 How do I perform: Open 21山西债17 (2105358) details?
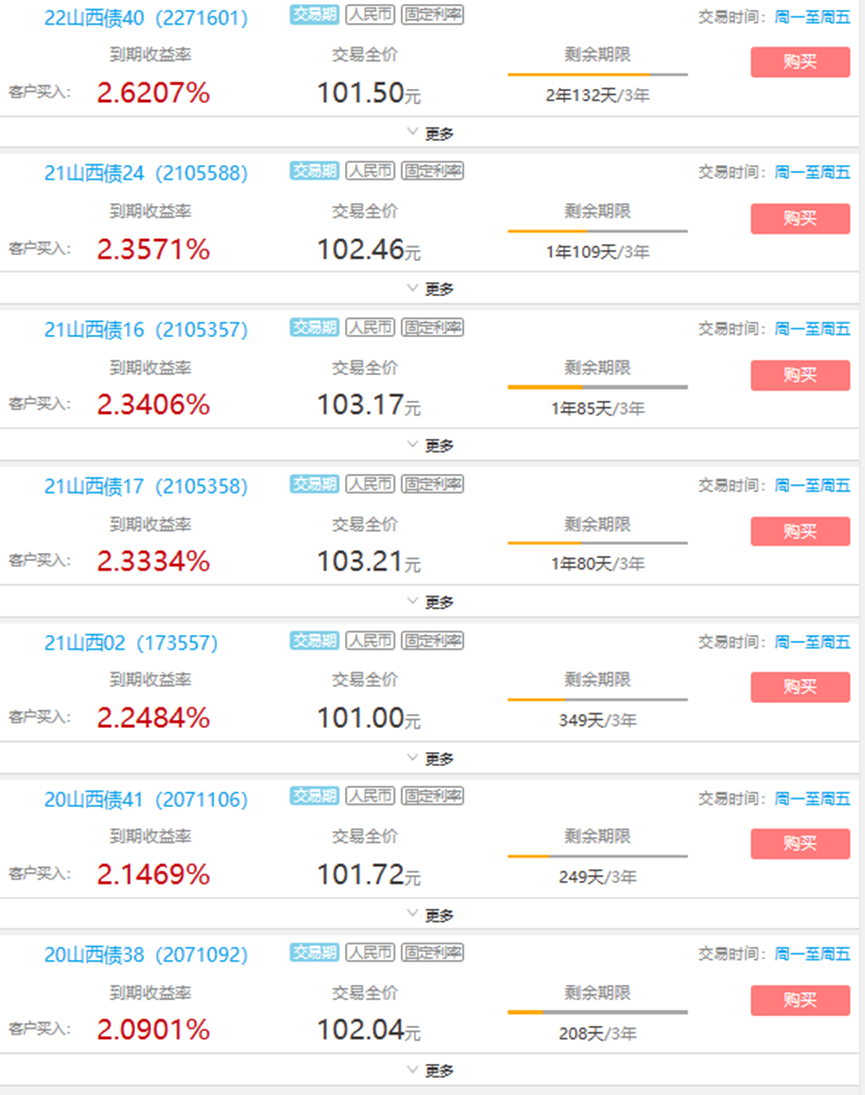(146, 486)
